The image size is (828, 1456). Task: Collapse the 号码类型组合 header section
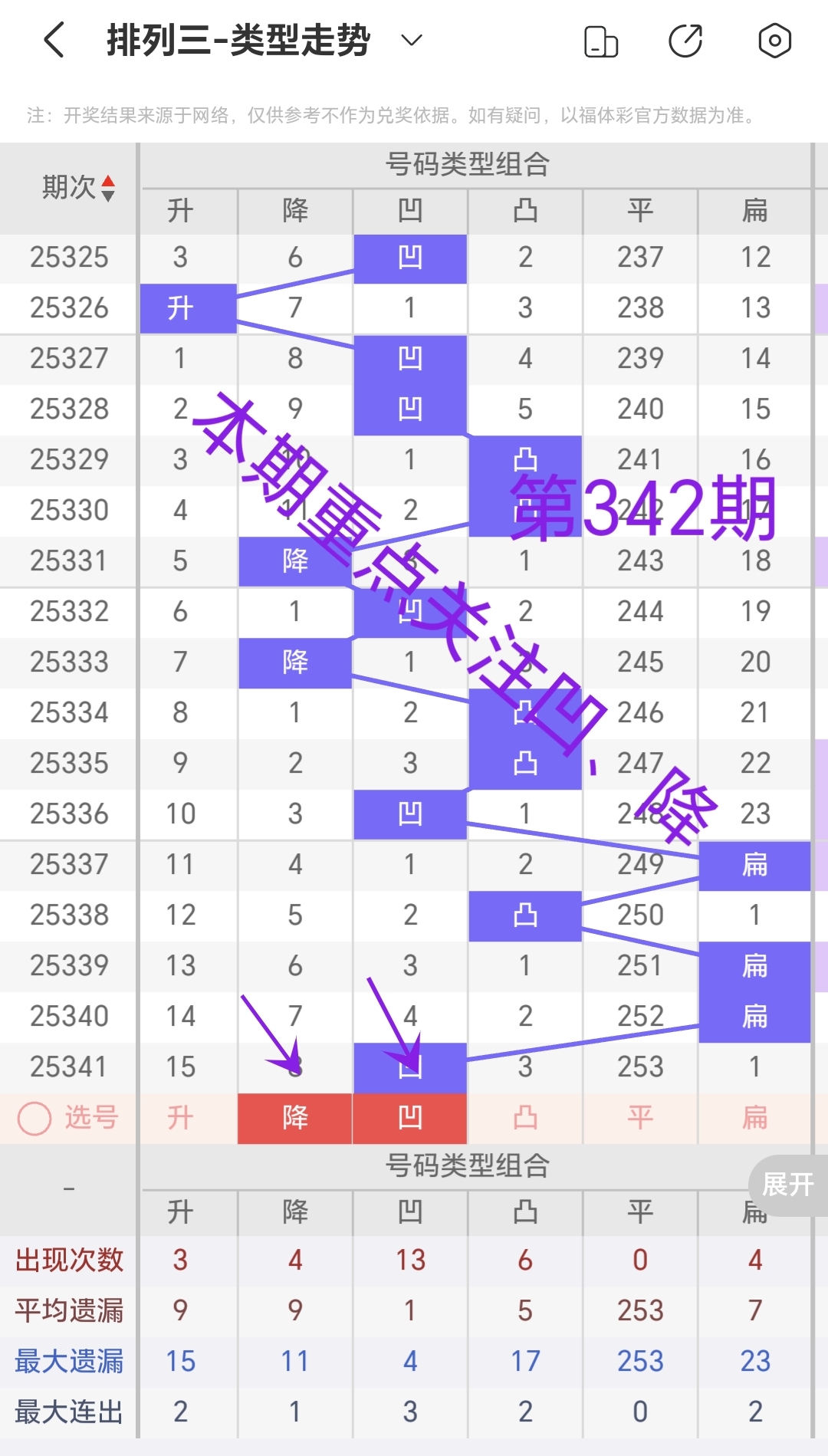coord(468,163)
